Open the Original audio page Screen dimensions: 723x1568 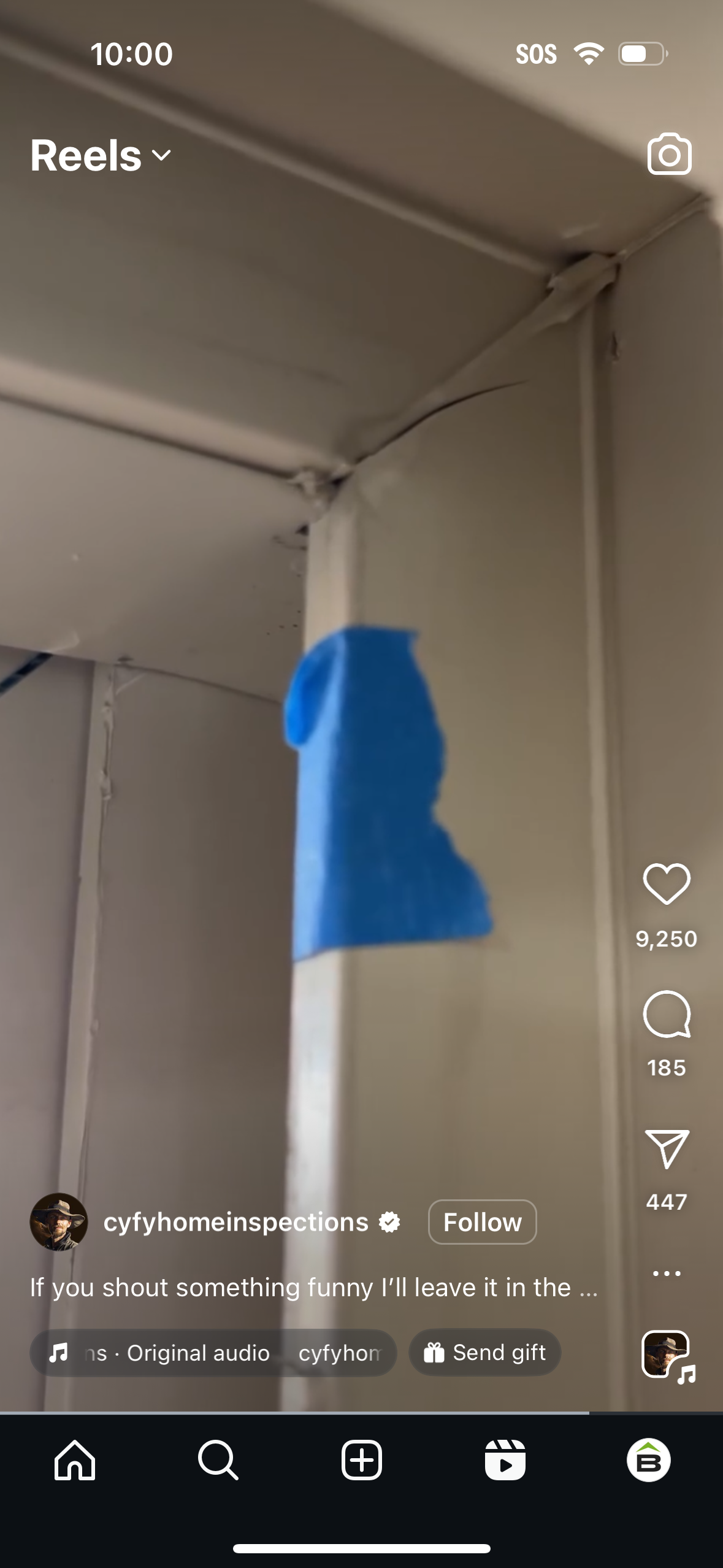[197, 1353]
